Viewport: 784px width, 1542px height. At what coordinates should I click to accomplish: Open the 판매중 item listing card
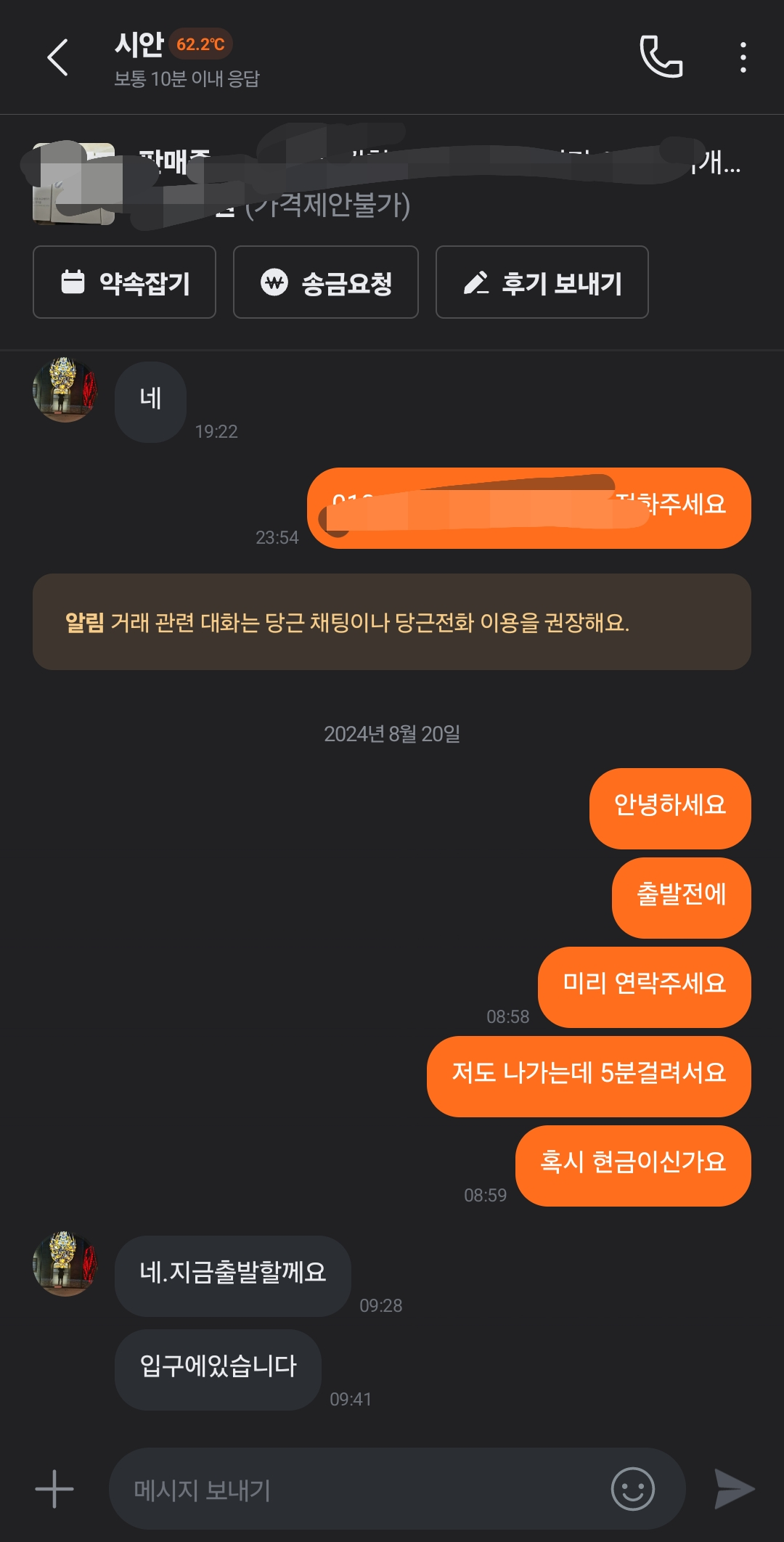[385, 183]
